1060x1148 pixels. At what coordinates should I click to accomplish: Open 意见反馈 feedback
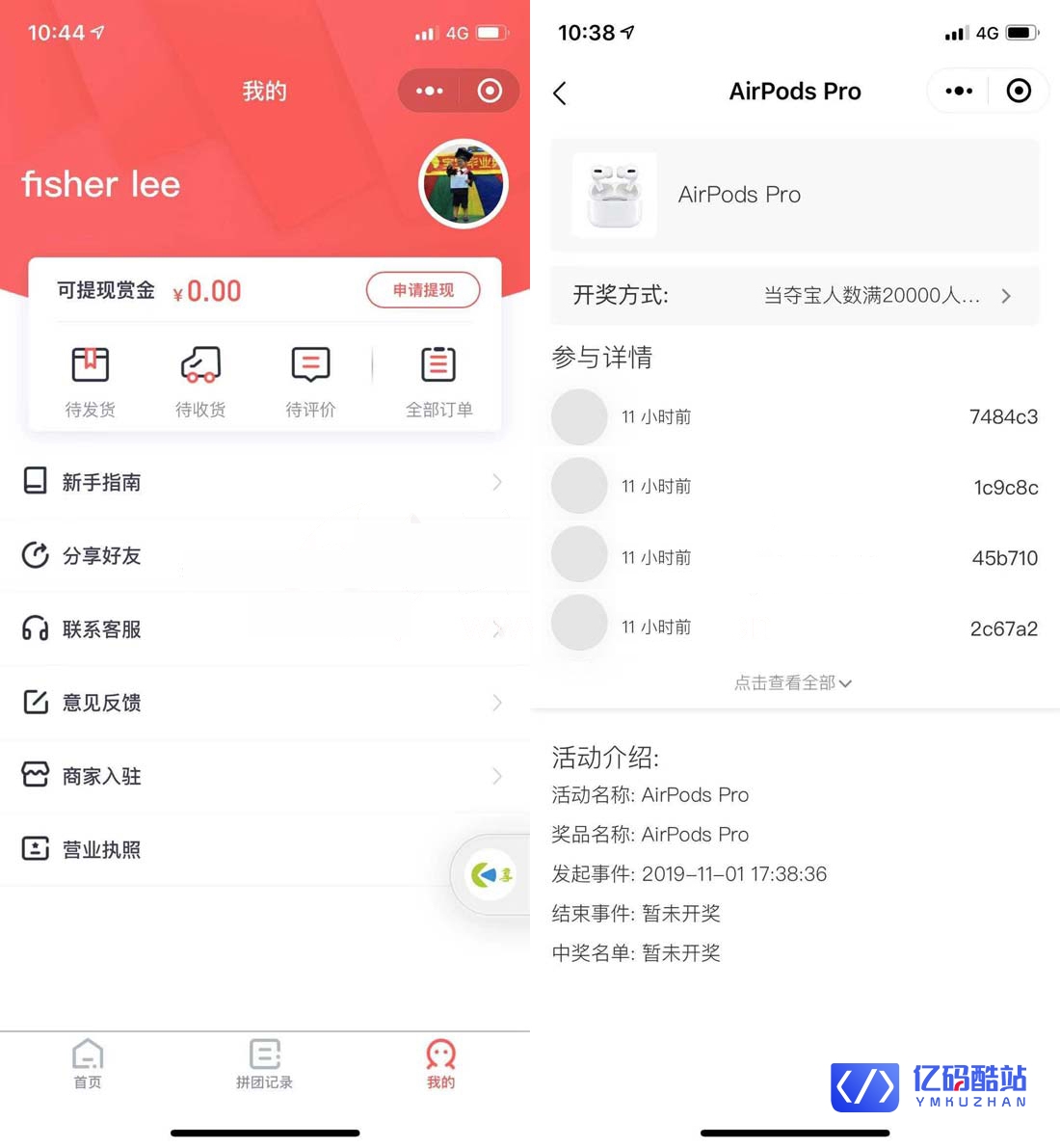click(263, 703)
